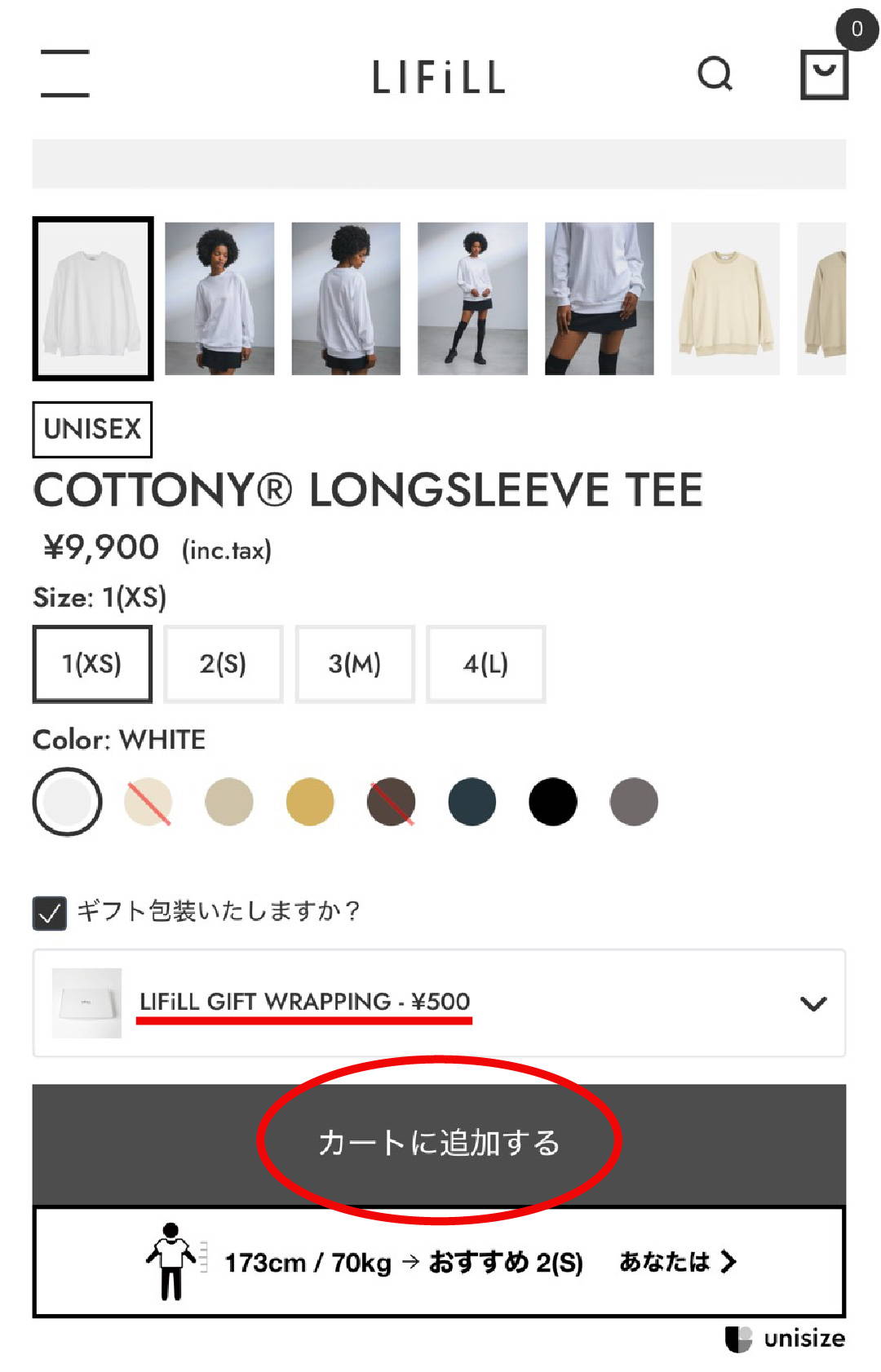Open the unisize size recommendation banner
The width and height of the screenshot is (881, 1372).
pyautogui.click(x=439, y=1262)
